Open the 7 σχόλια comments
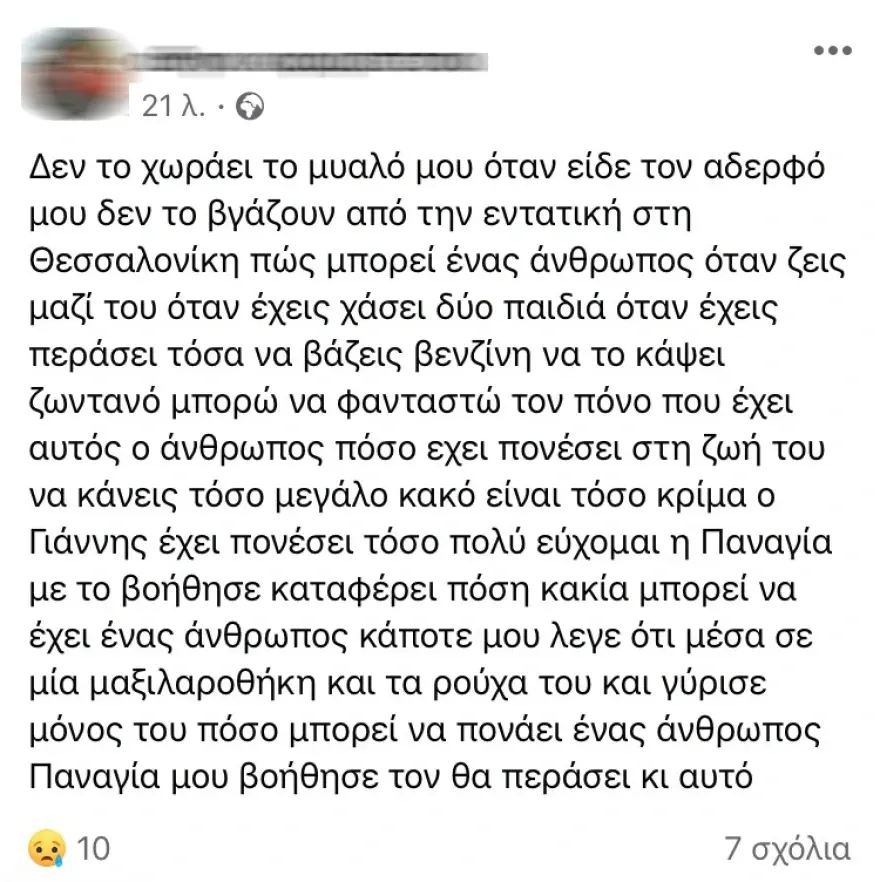The width and height of the screenshot is (880, 882). tap(787, 849)
